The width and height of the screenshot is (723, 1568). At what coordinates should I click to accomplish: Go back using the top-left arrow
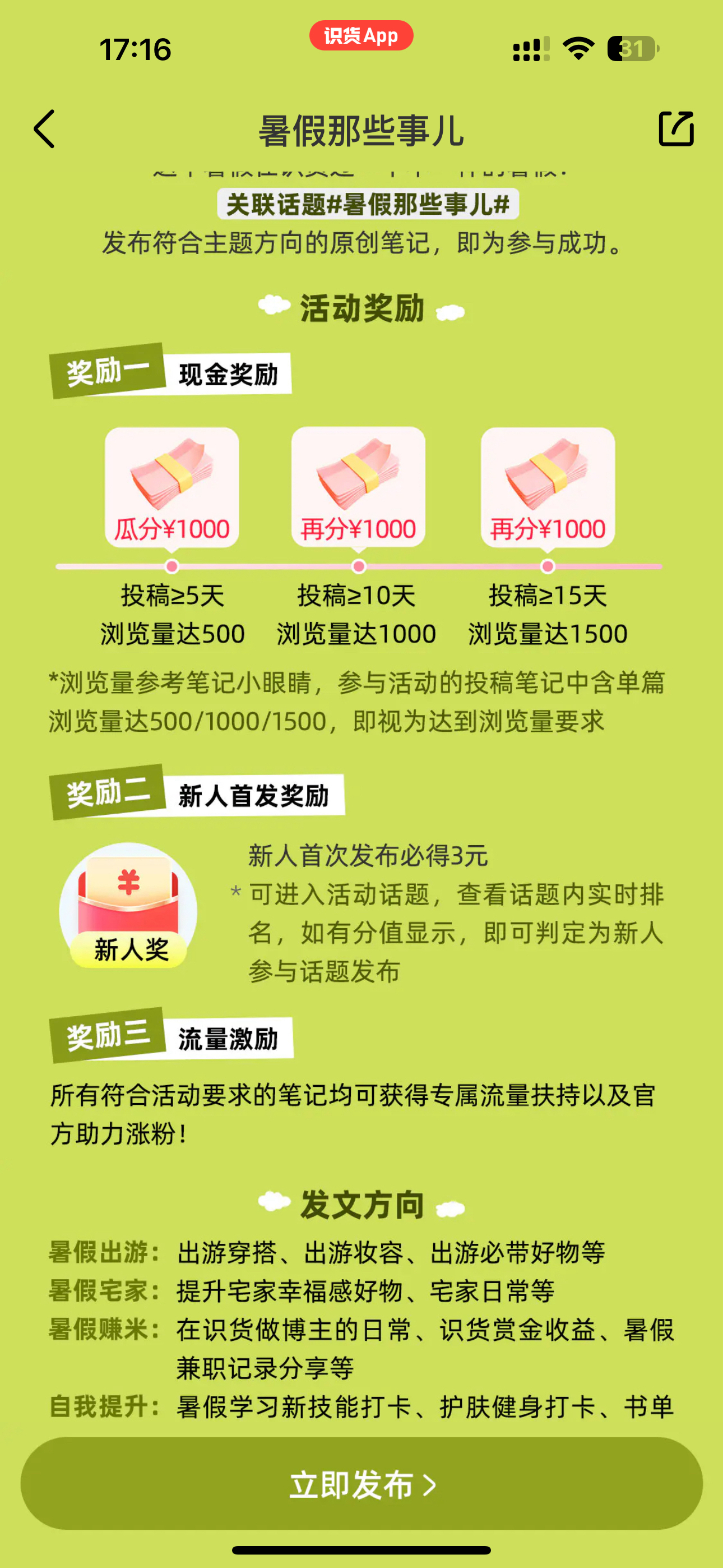(44, 129)
